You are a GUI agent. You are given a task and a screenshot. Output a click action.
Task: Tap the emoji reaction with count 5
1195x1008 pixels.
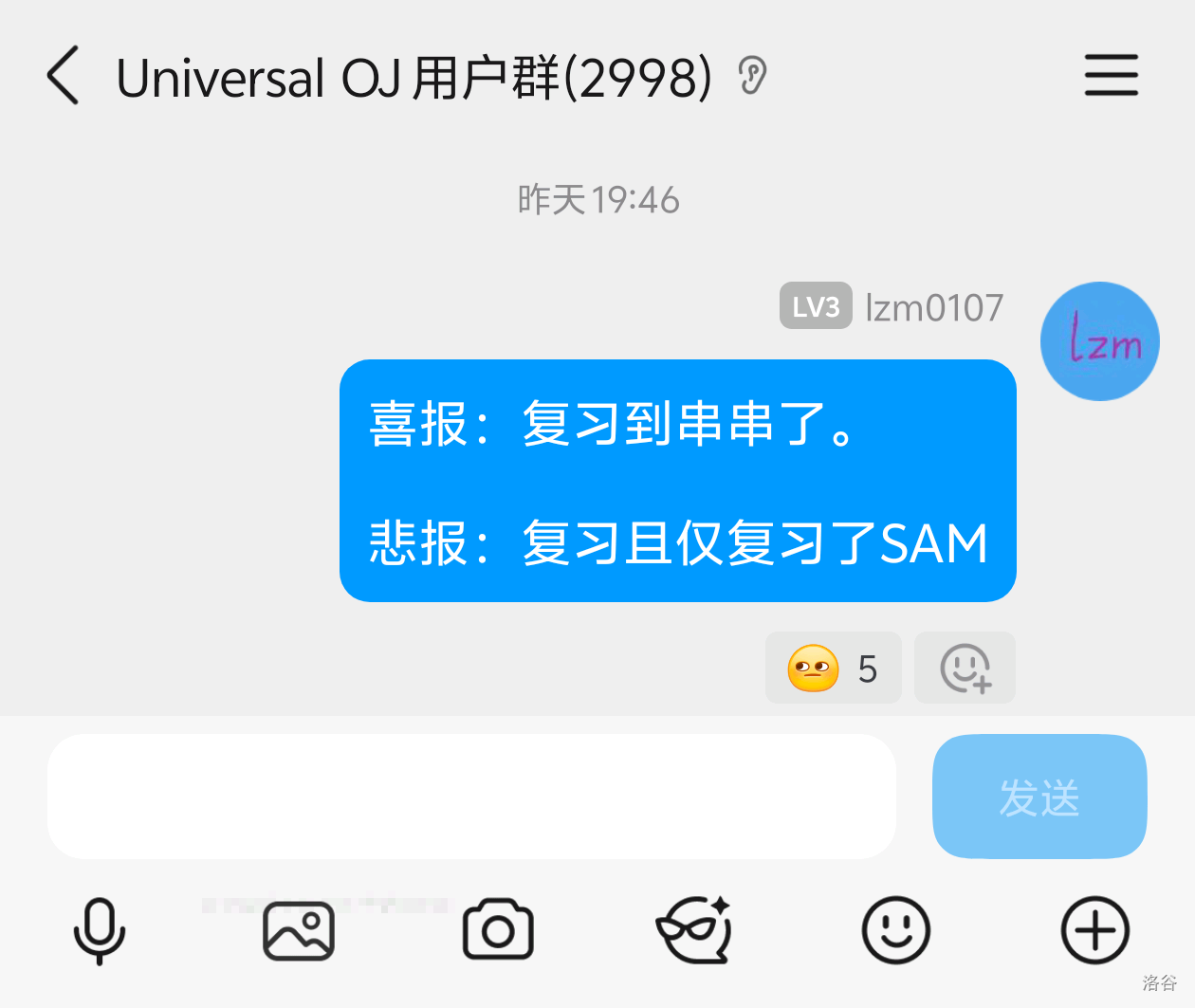833,669
